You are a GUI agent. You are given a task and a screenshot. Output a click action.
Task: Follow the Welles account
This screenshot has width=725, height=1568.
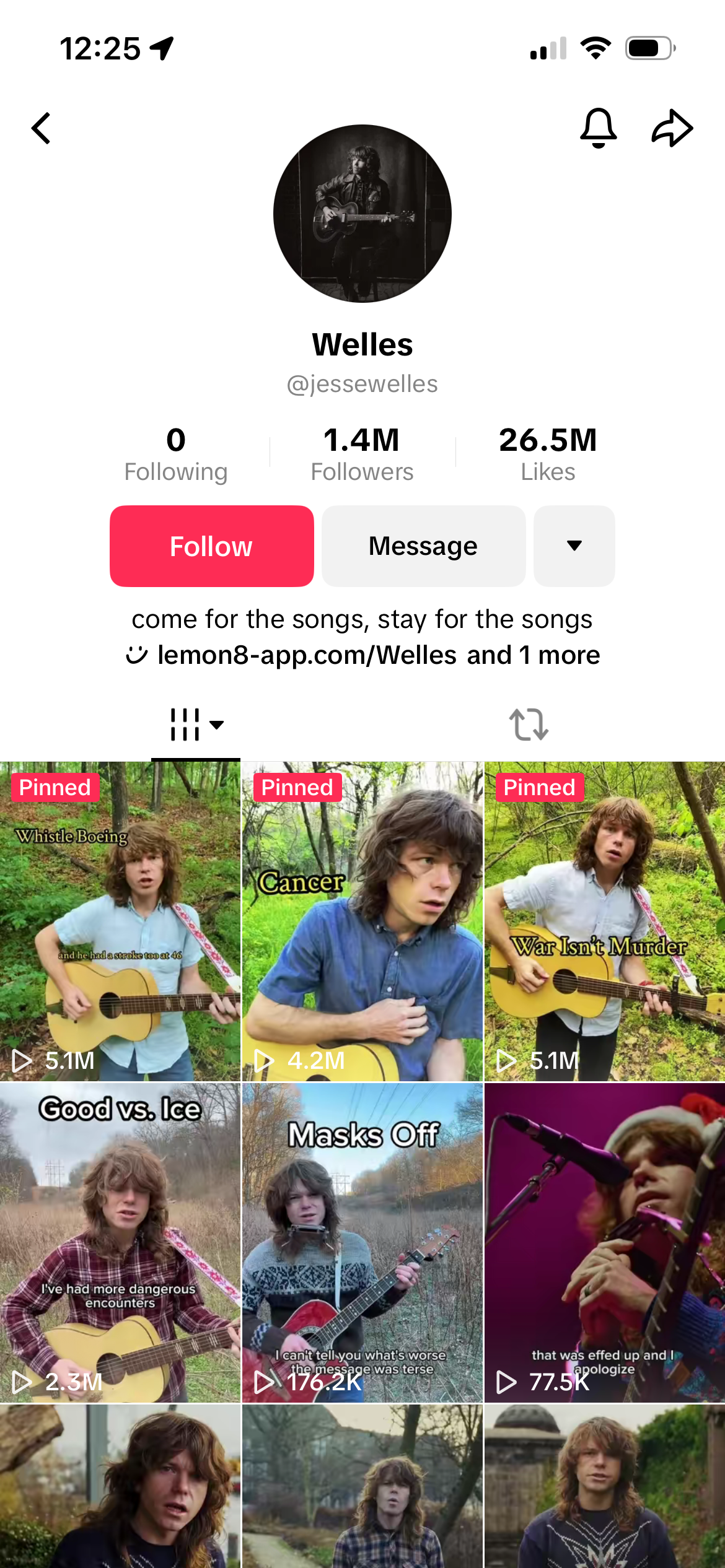[x=212, y=546]
